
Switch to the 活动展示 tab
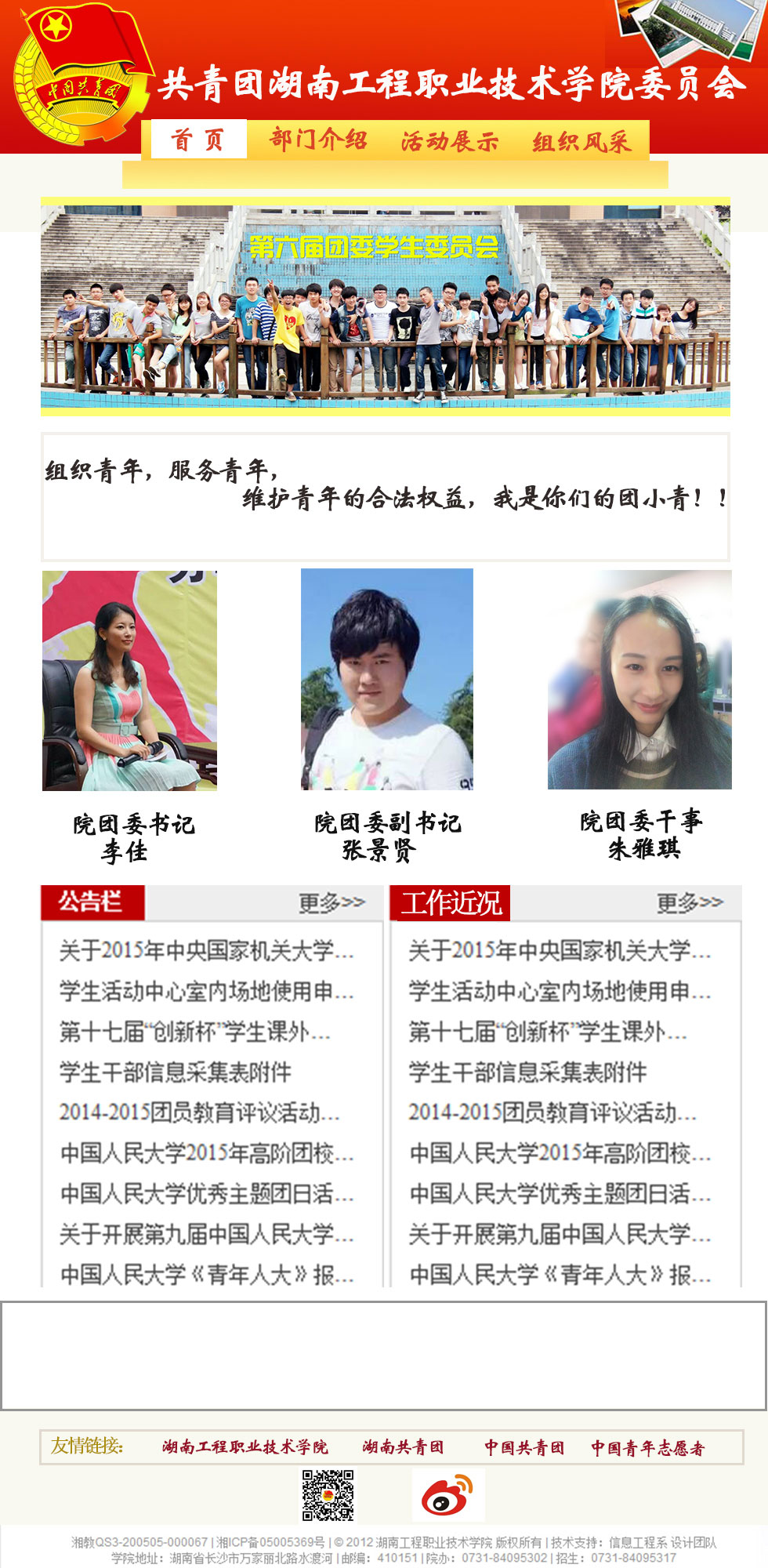(450, 141)
